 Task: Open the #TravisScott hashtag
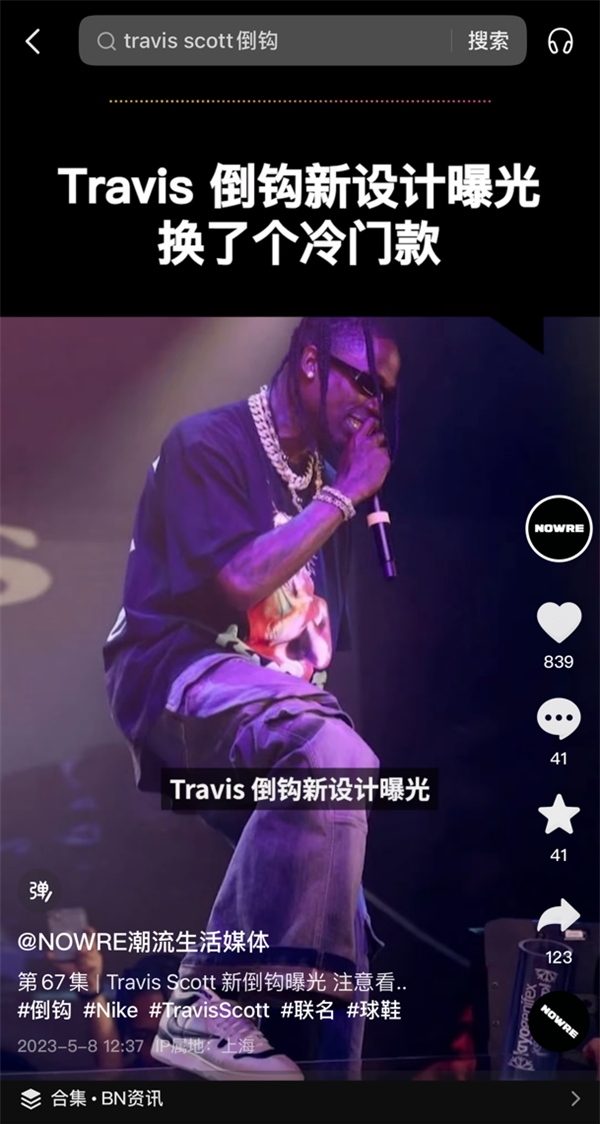209,1010
